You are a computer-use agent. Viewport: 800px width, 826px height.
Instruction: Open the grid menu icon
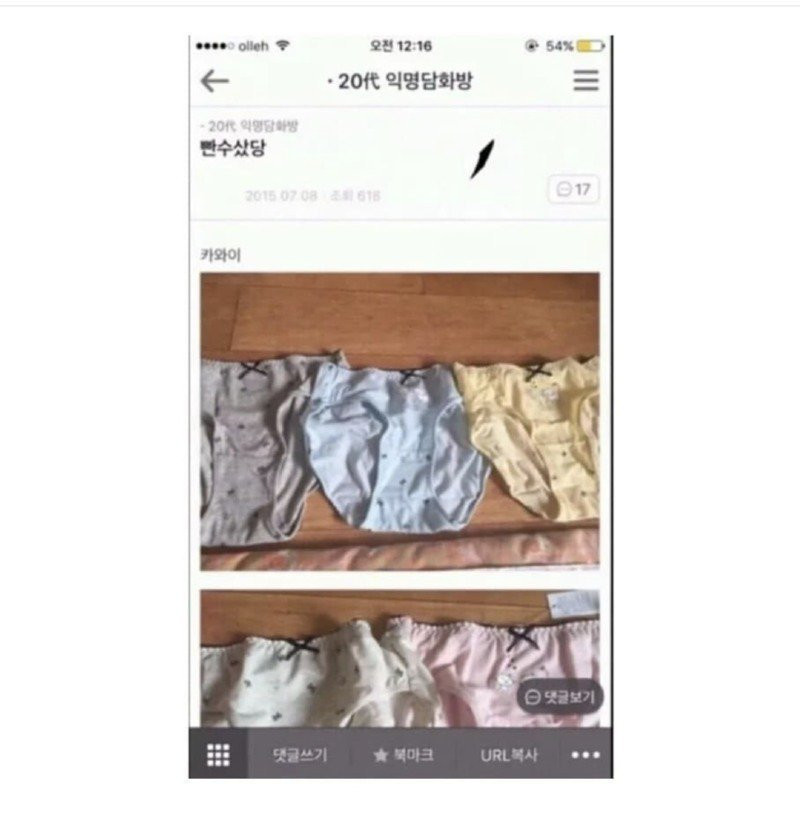(218, 755)
